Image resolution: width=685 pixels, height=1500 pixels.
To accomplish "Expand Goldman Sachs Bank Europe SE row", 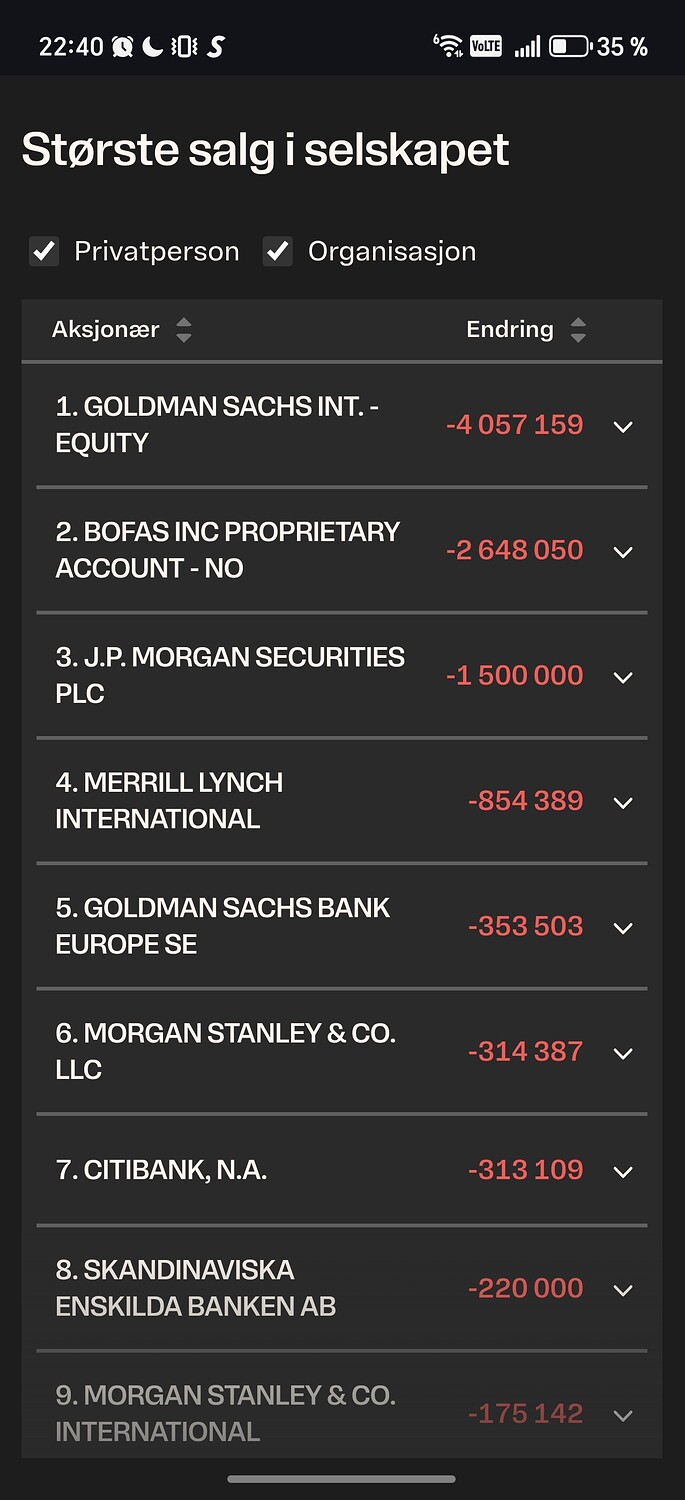I will click(623, 927).
